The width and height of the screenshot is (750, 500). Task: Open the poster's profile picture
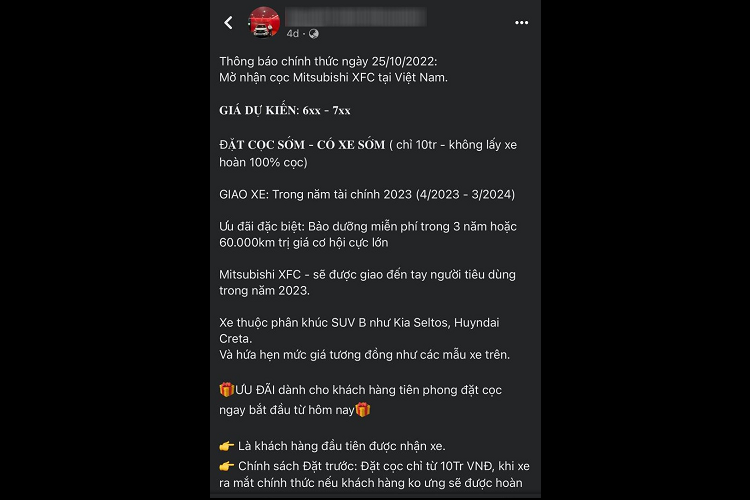(263, 22)
